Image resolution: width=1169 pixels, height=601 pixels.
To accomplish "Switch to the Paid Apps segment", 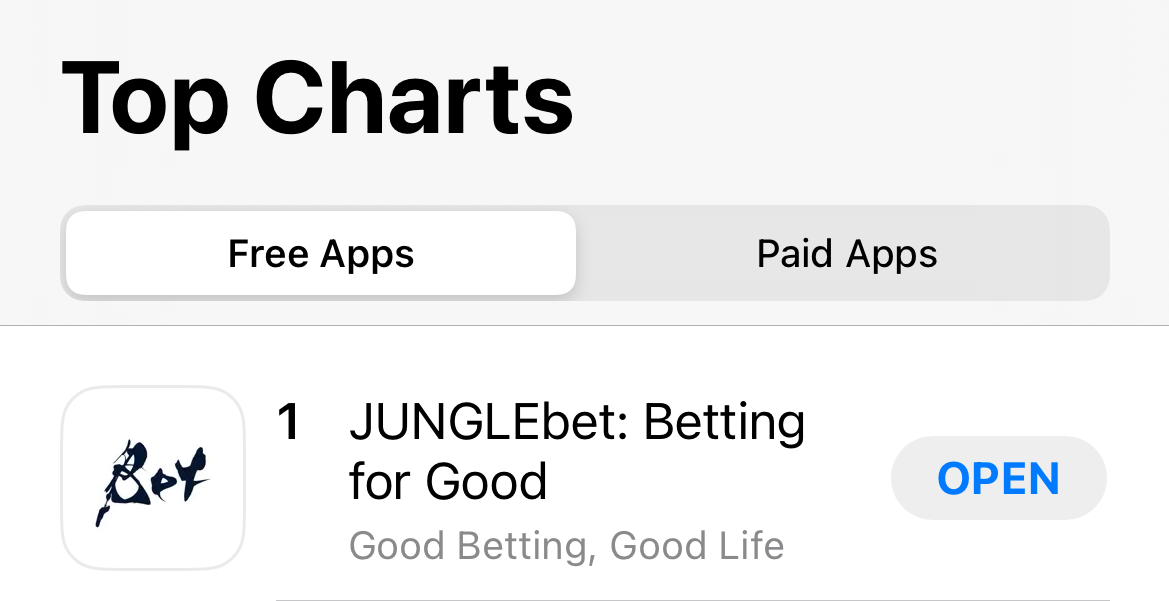I will [846, 254].
